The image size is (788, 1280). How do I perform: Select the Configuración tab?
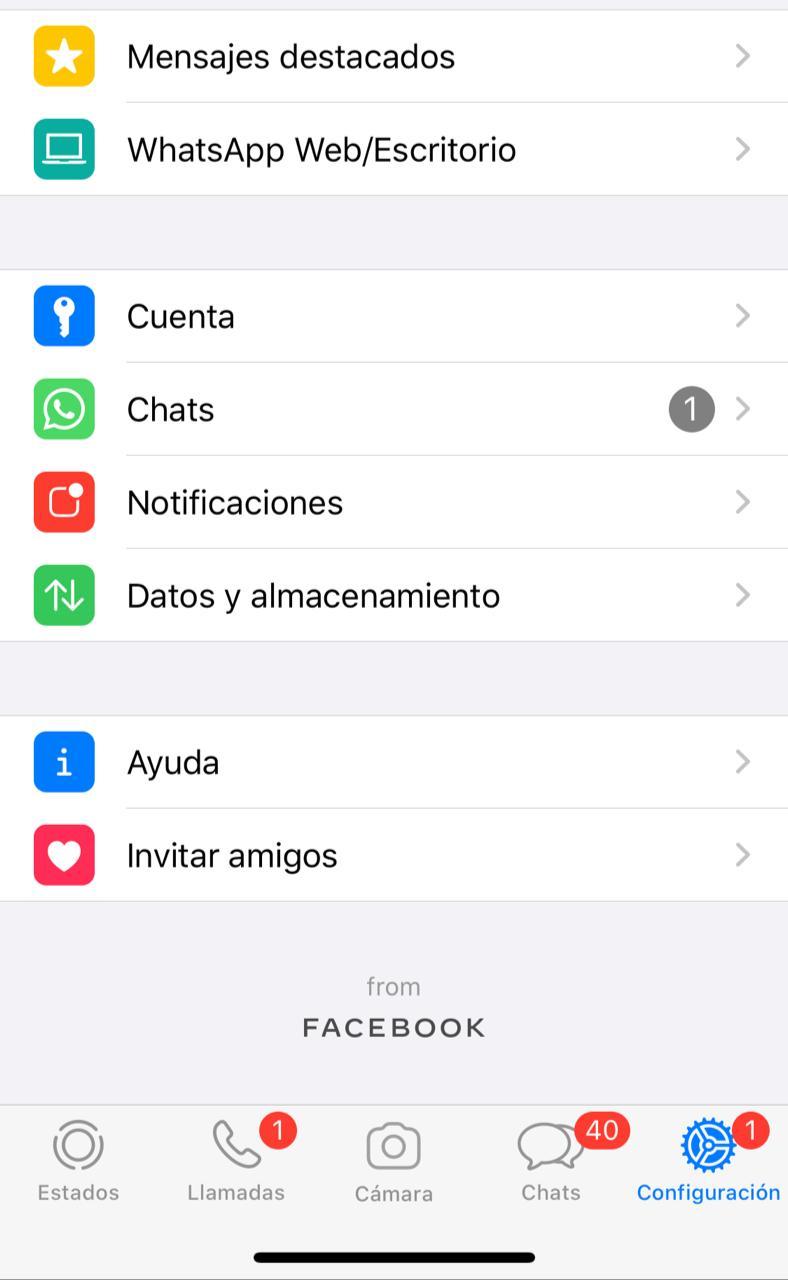(708, 1162)
